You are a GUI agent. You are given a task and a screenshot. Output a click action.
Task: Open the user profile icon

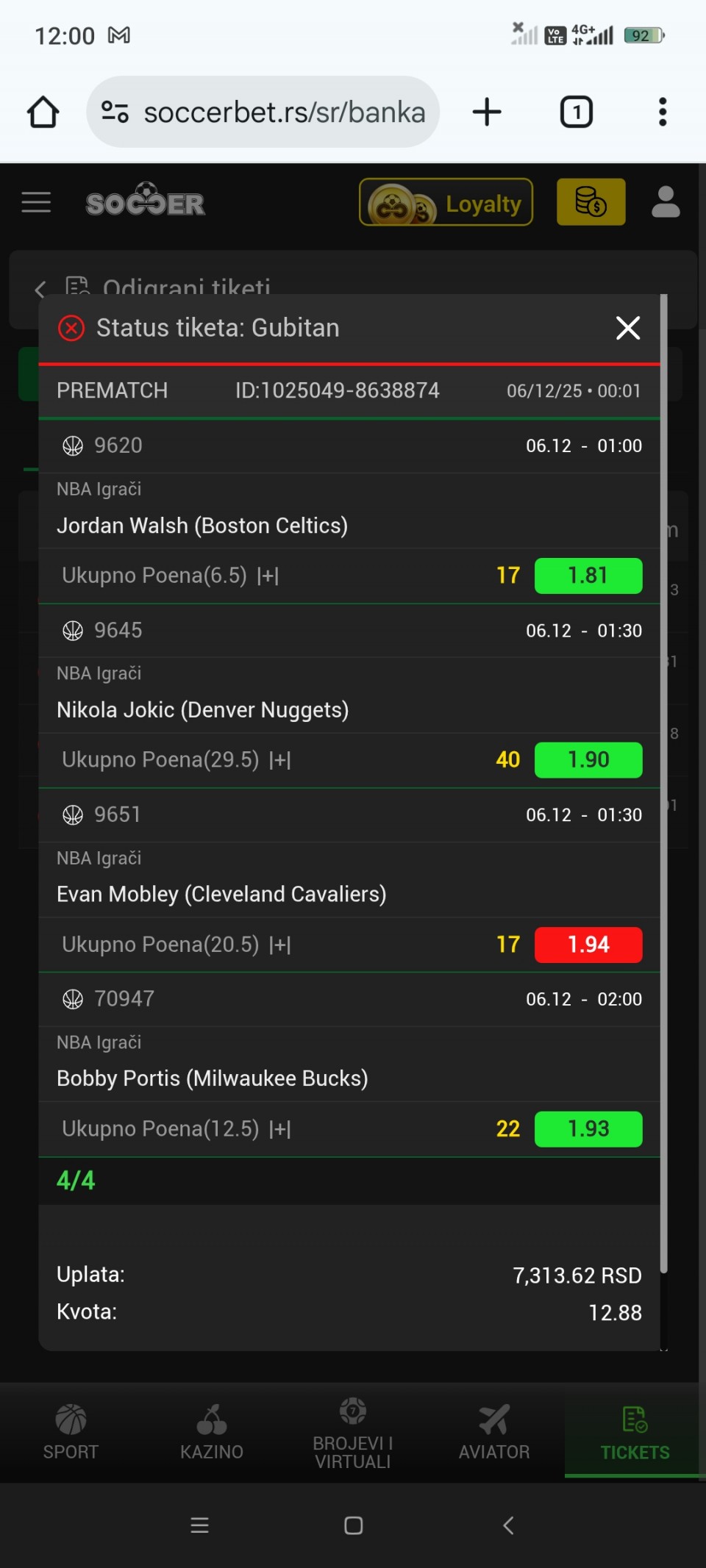[666, 202]
